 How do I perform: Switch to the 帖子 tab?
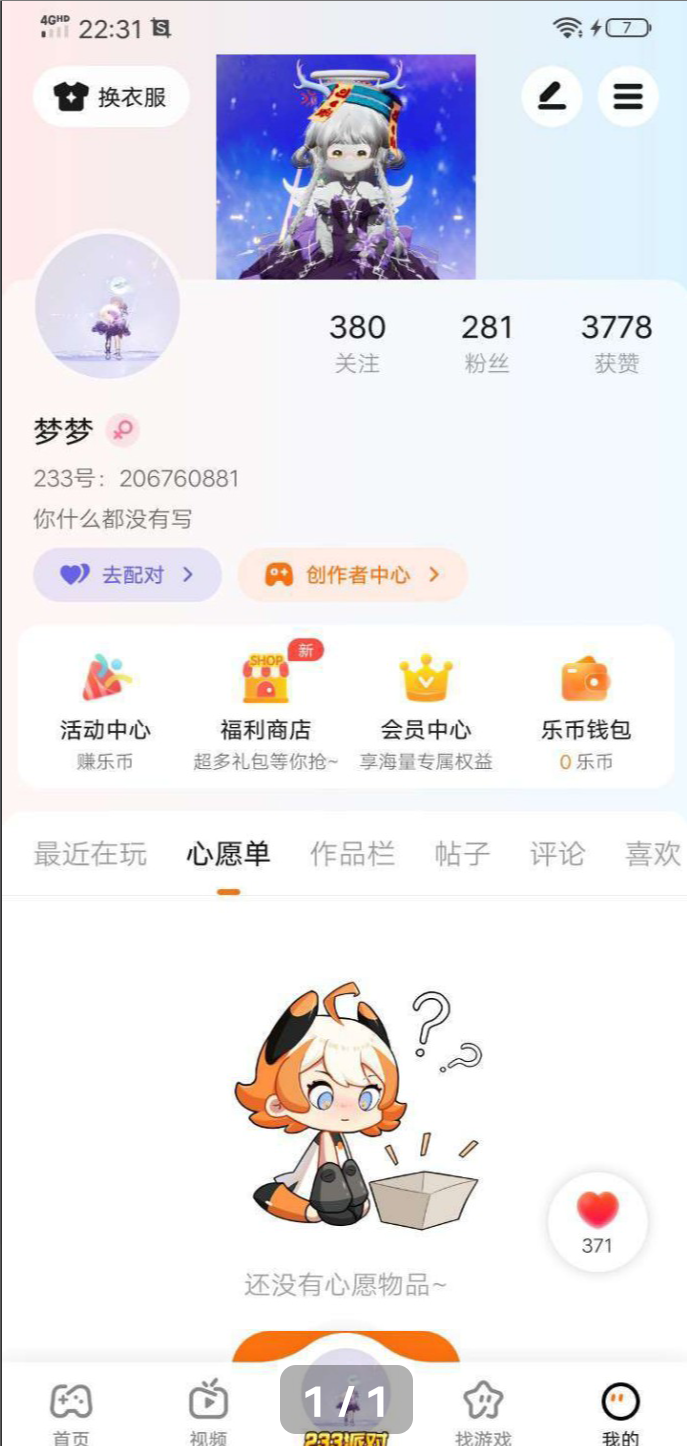462,854
